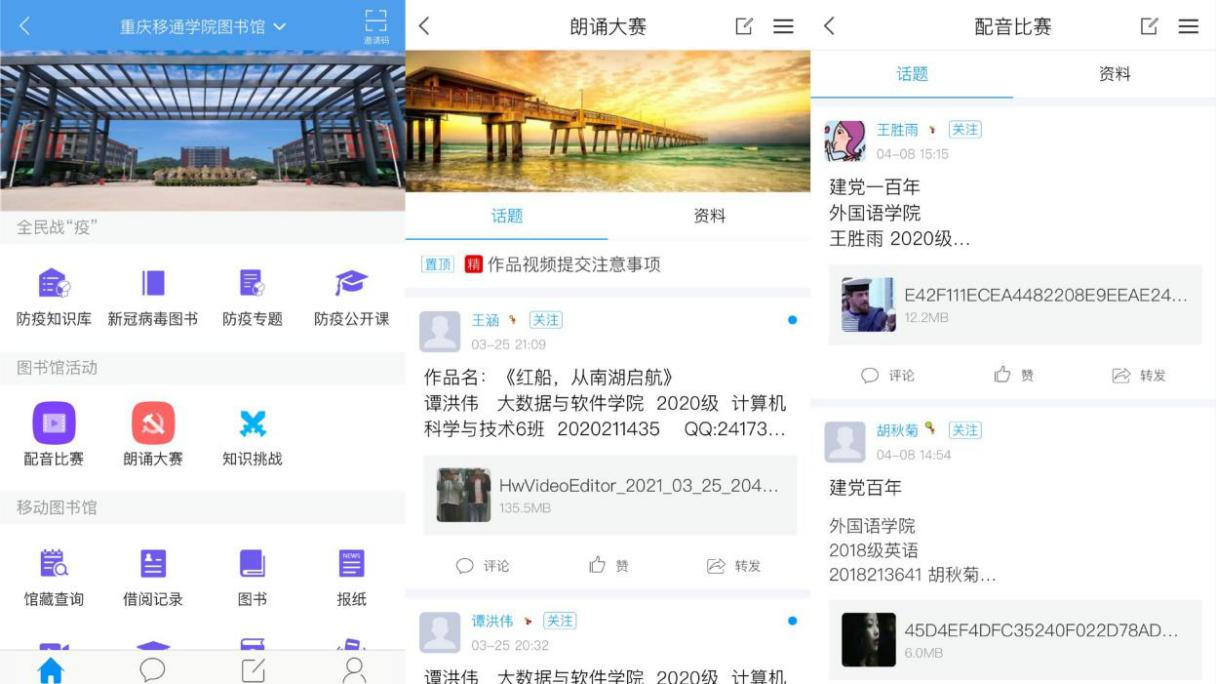Open 胡秋菊's 45D4EF4DFC video attachment
The image size is (1216, 684).
coord(1015,640)
